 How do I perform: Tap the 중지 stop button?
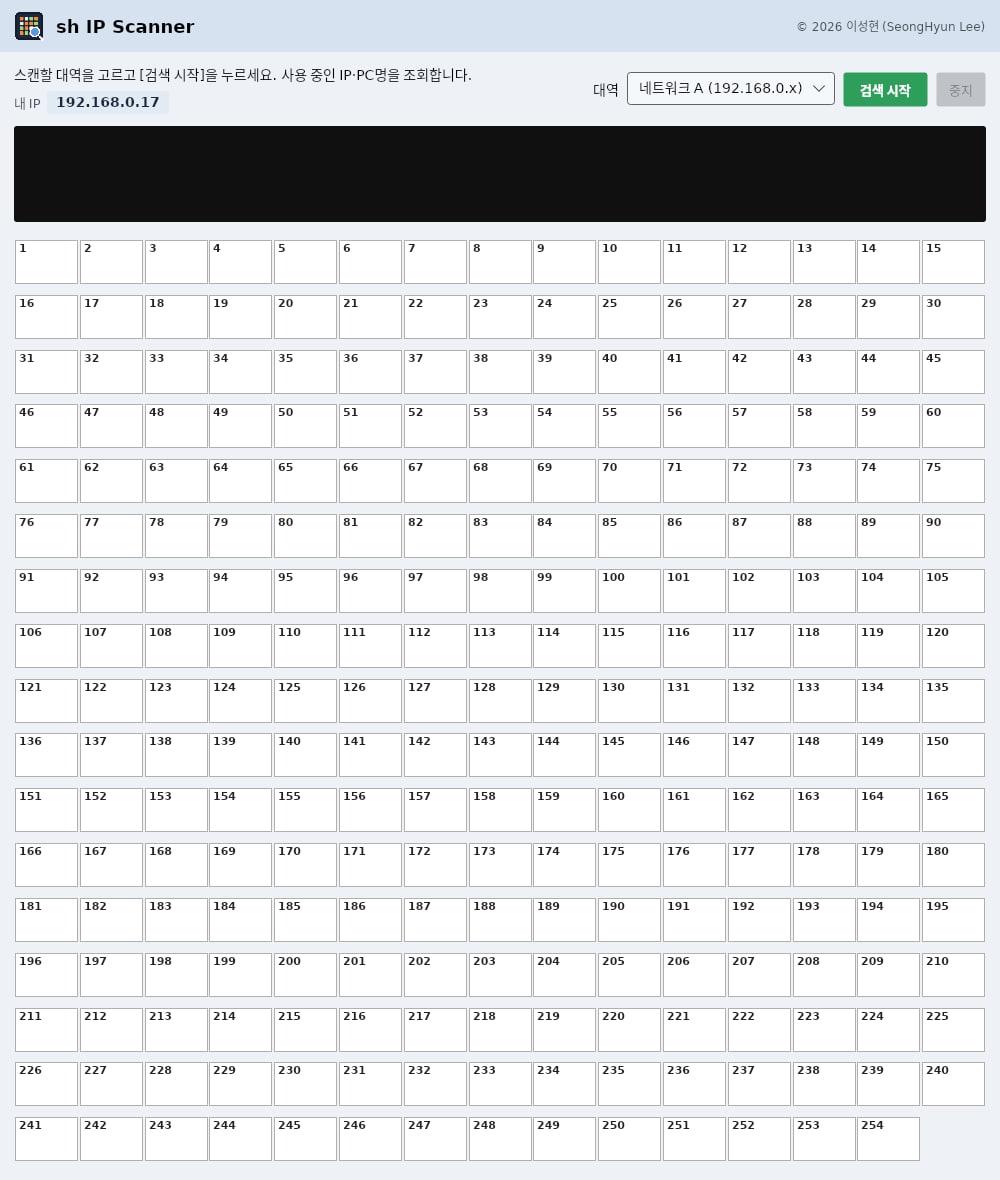click(960, 90)
